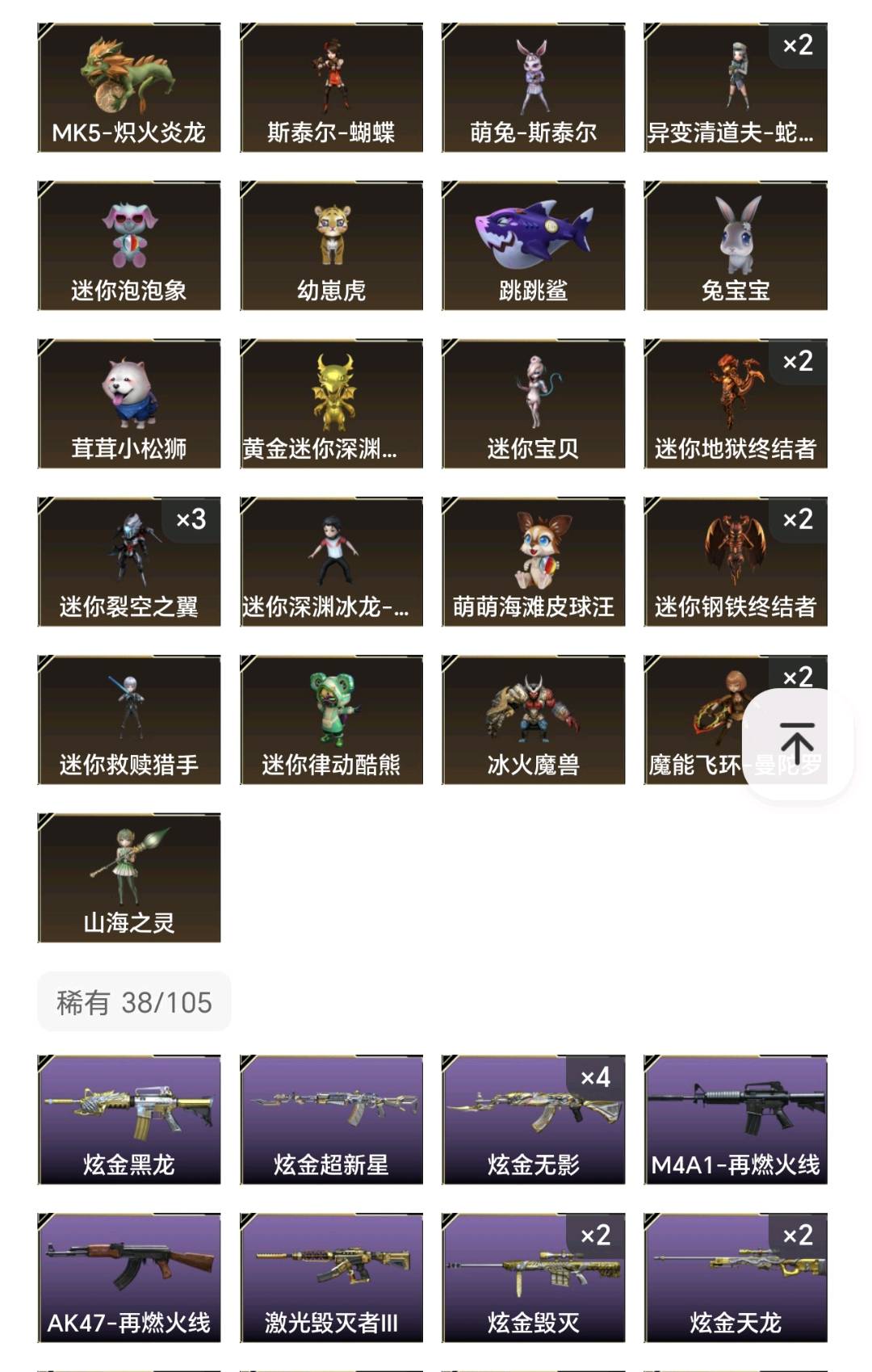
Task: Open the 跳跳鲨 item tile
Action: (533, 245)
